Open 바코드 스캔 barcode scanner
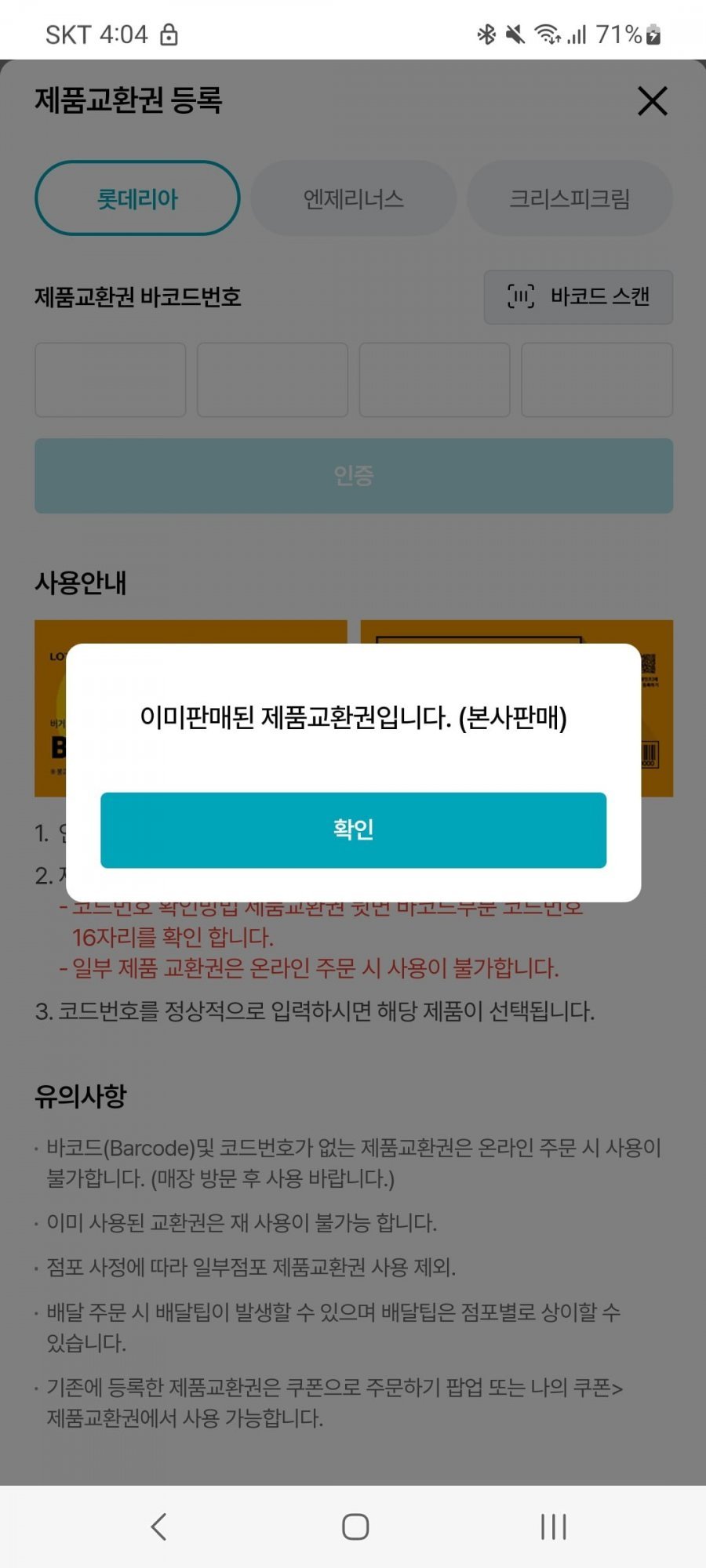The image size is (706, 1568). coord(578,297)
